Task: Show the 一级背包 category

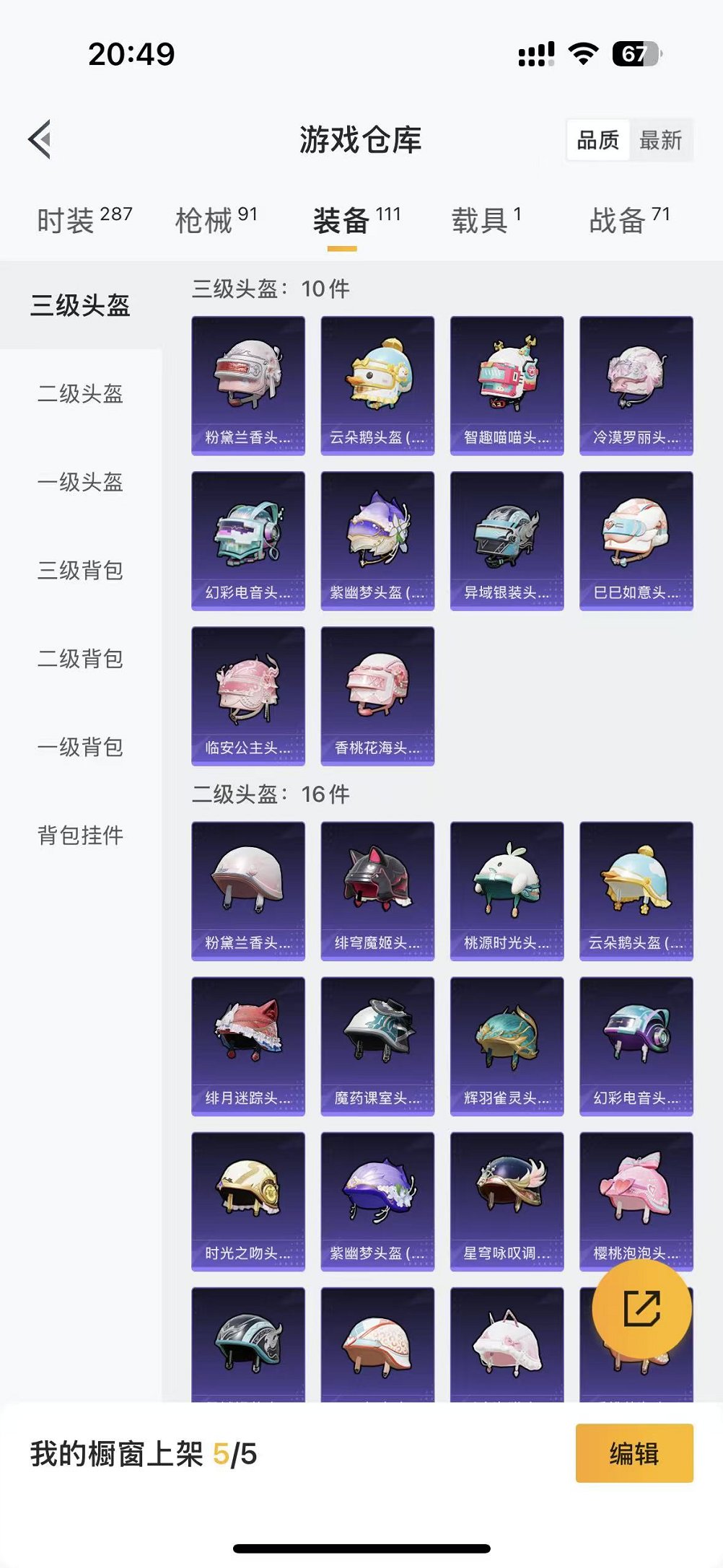Action: click(80, 747)
